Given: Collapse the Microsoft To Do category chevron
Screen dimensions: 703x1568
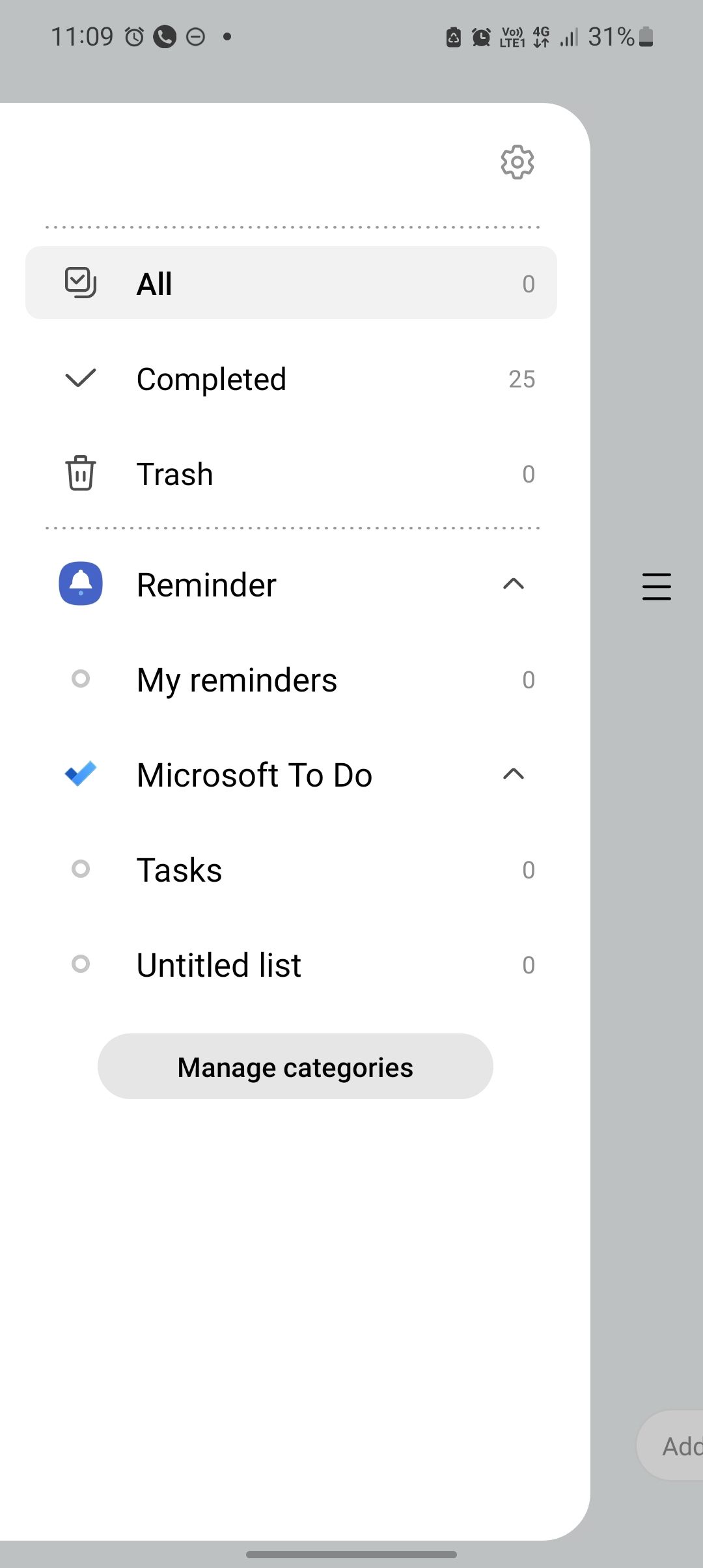Looking at the screenshot, I should 514,774.
